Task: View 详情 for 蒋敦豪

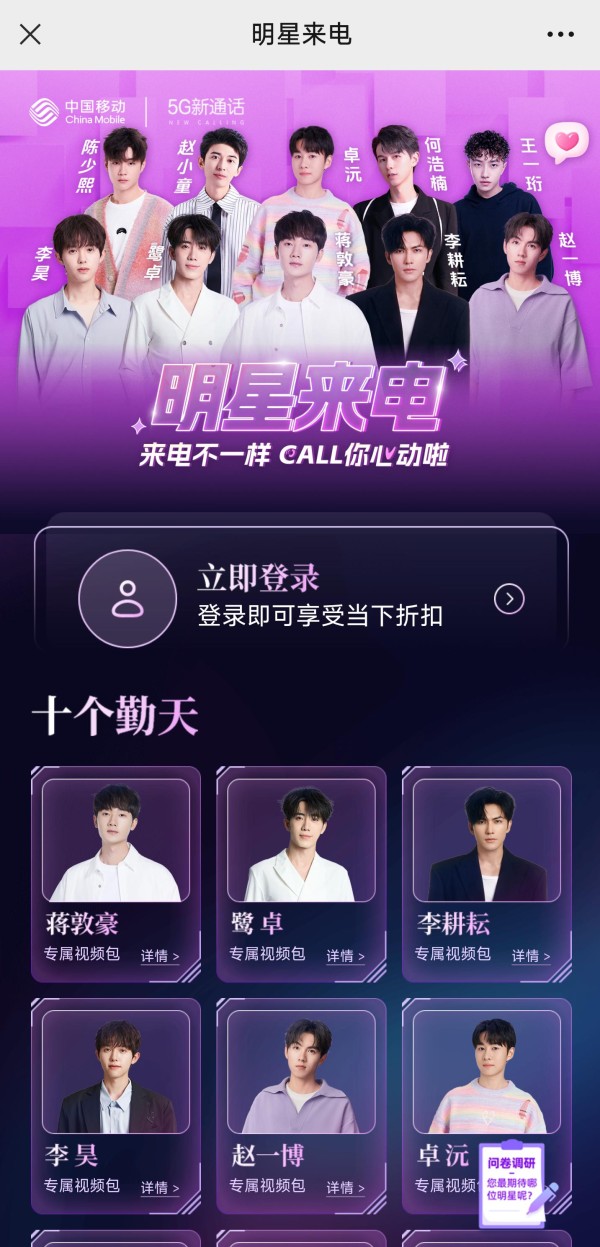Action: point(160,956)
